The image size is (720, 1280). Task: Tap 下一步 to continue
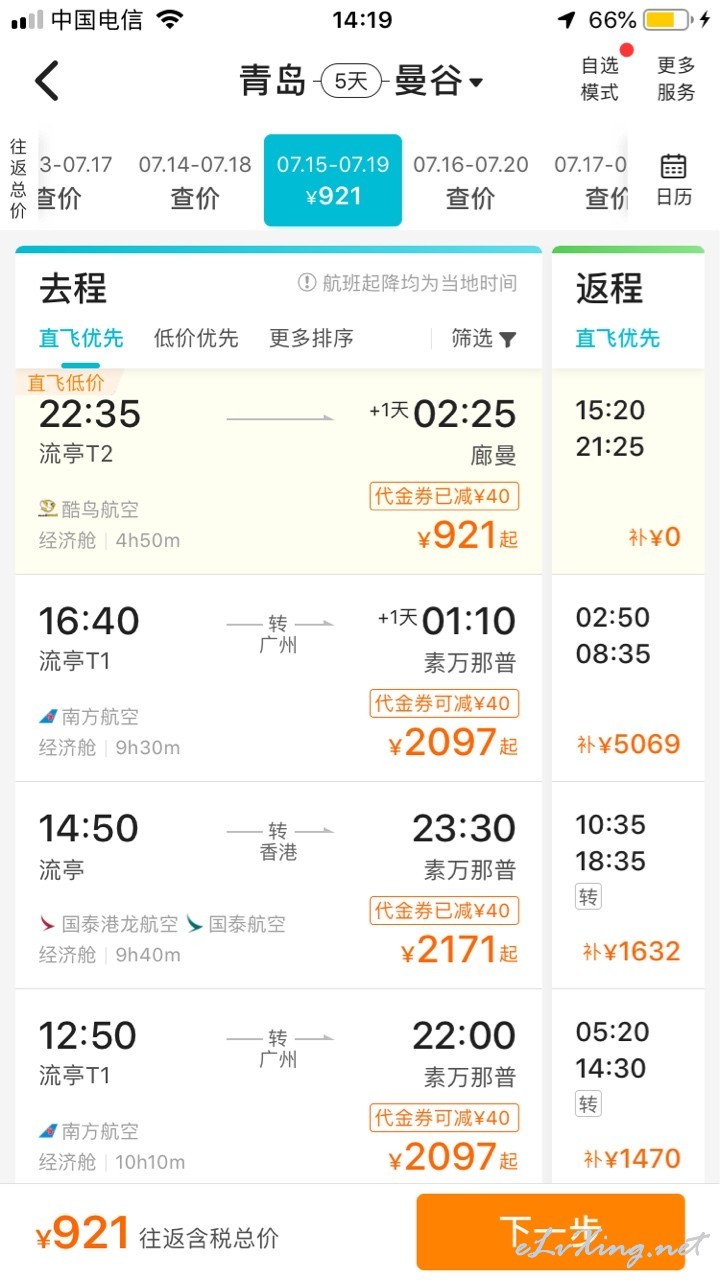click(551, 1232)
